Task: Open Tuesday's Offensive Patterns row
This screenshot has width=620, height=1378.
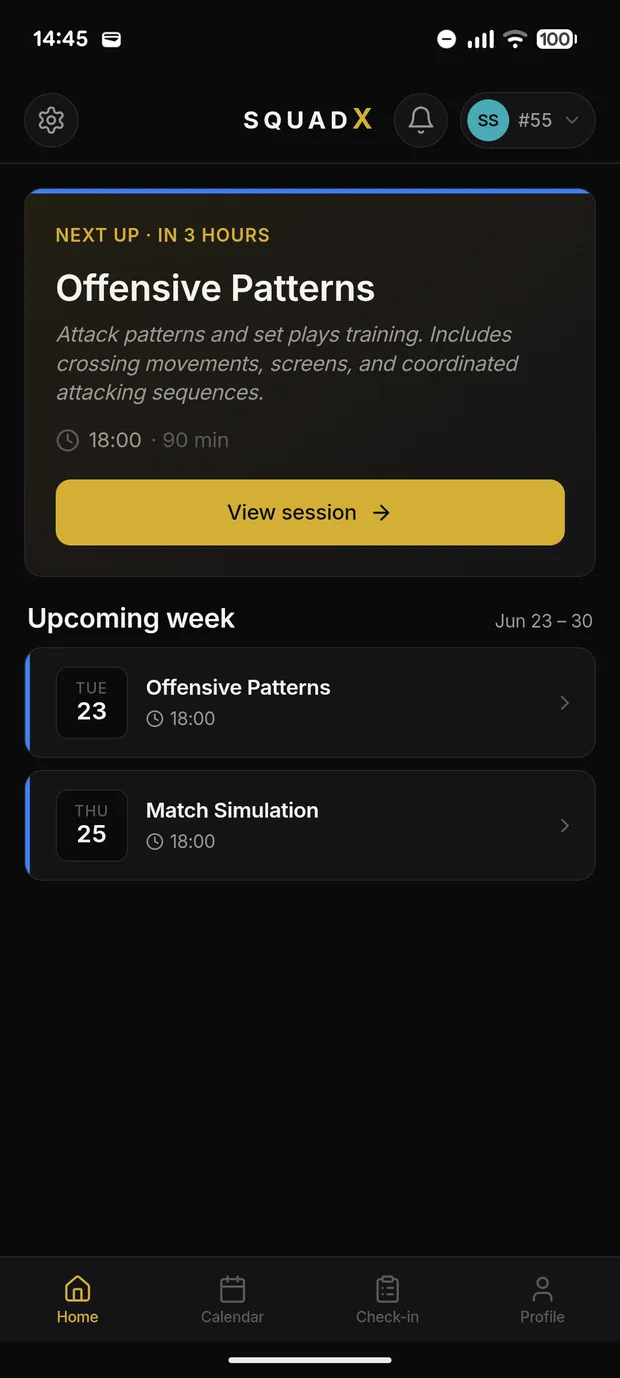Action: (310, 703)
